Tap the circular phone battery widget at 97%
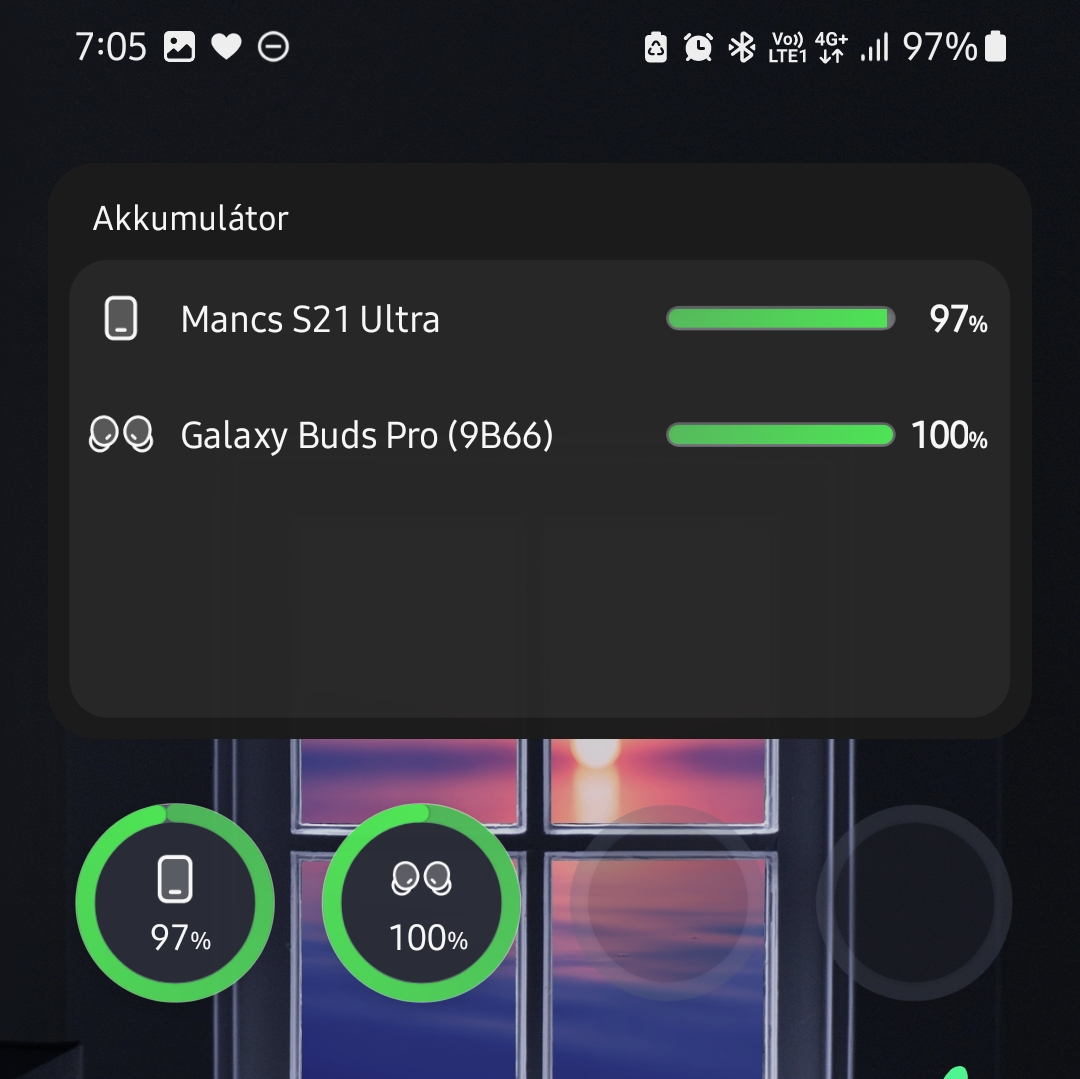 pos(175,903)
